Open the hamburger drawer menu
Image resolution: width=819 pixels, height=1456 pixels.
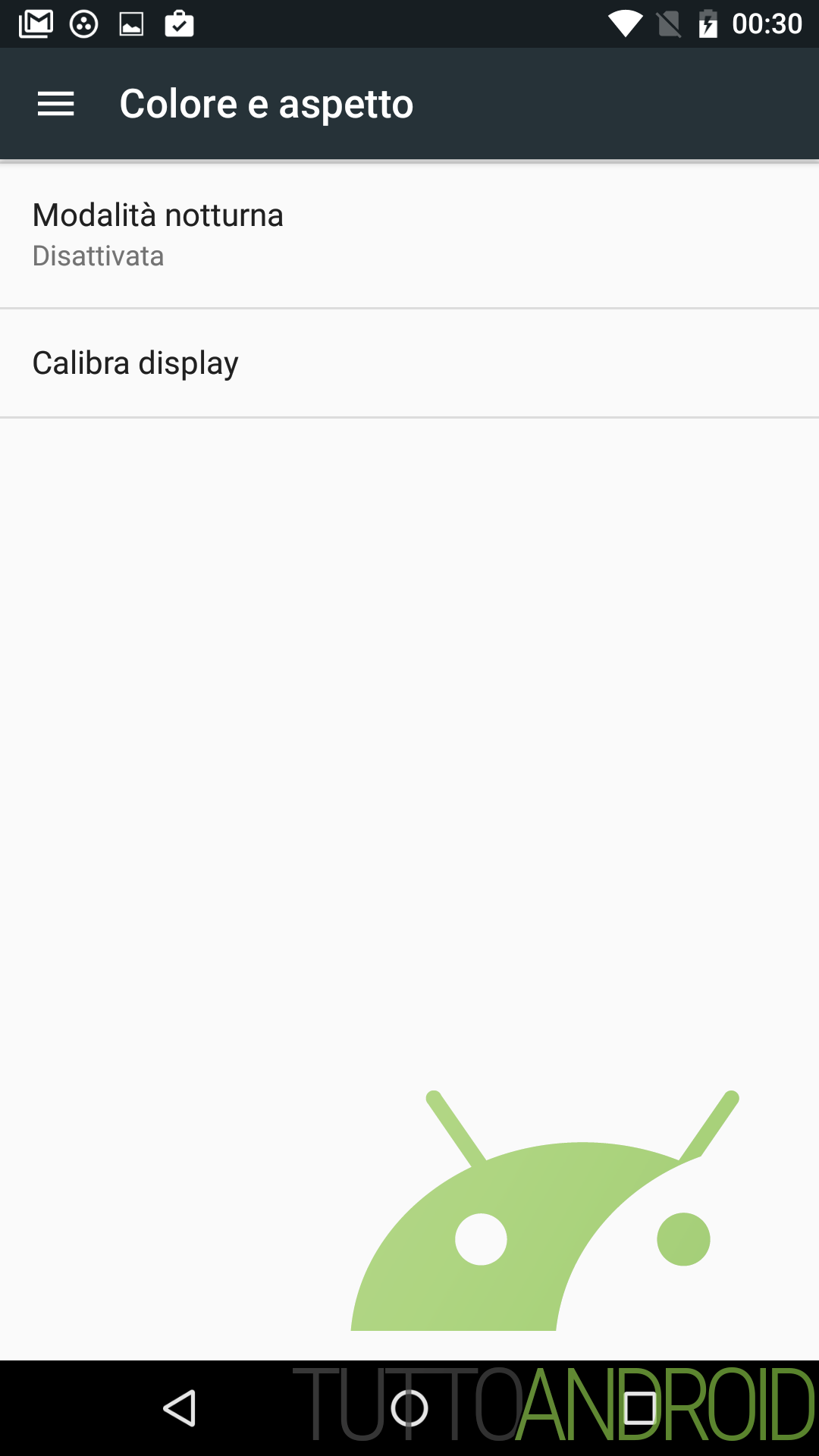coord(55,104)
